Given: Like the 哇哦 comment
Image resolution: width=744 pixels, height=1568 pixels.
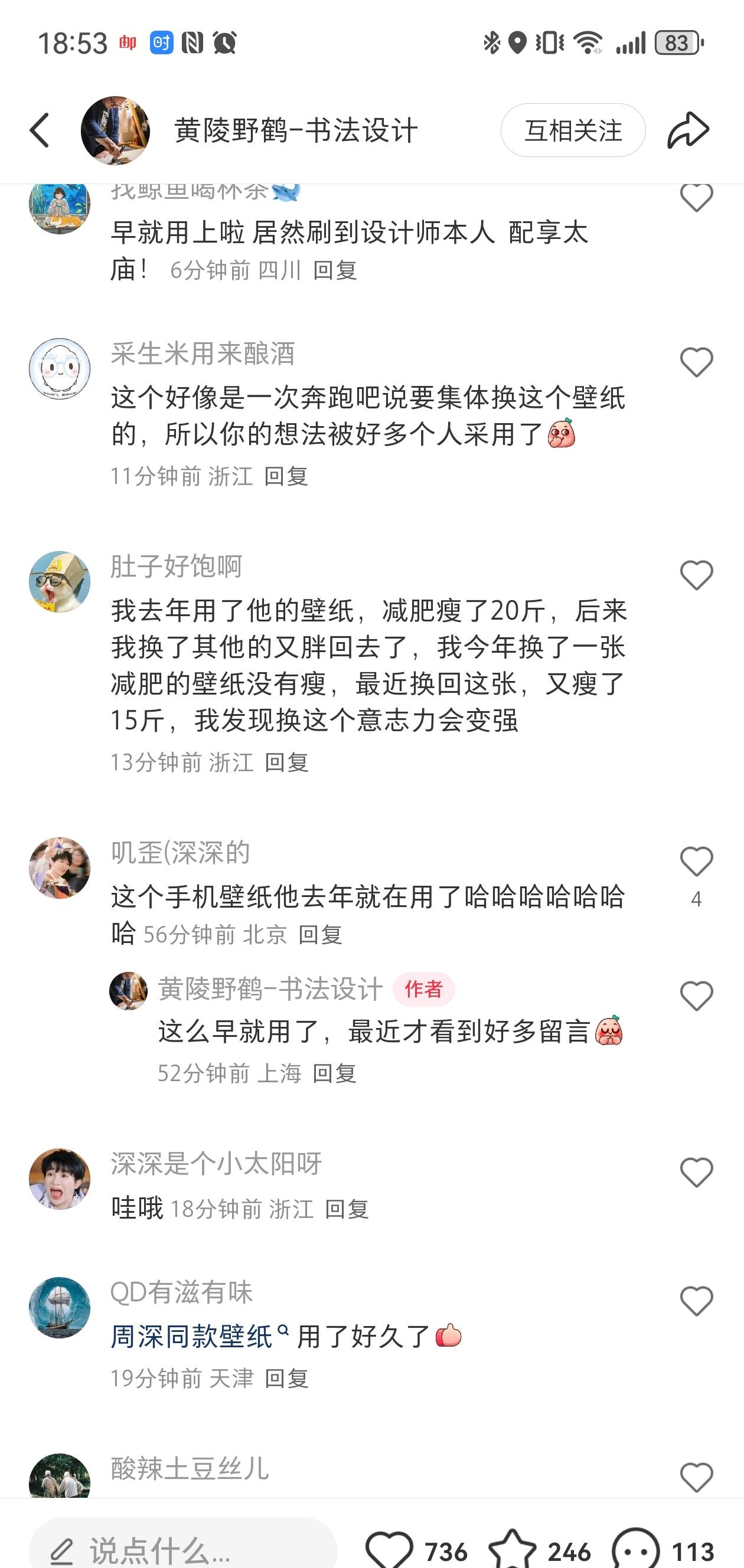Looking at the screenshot, I should pos(696,1173).
